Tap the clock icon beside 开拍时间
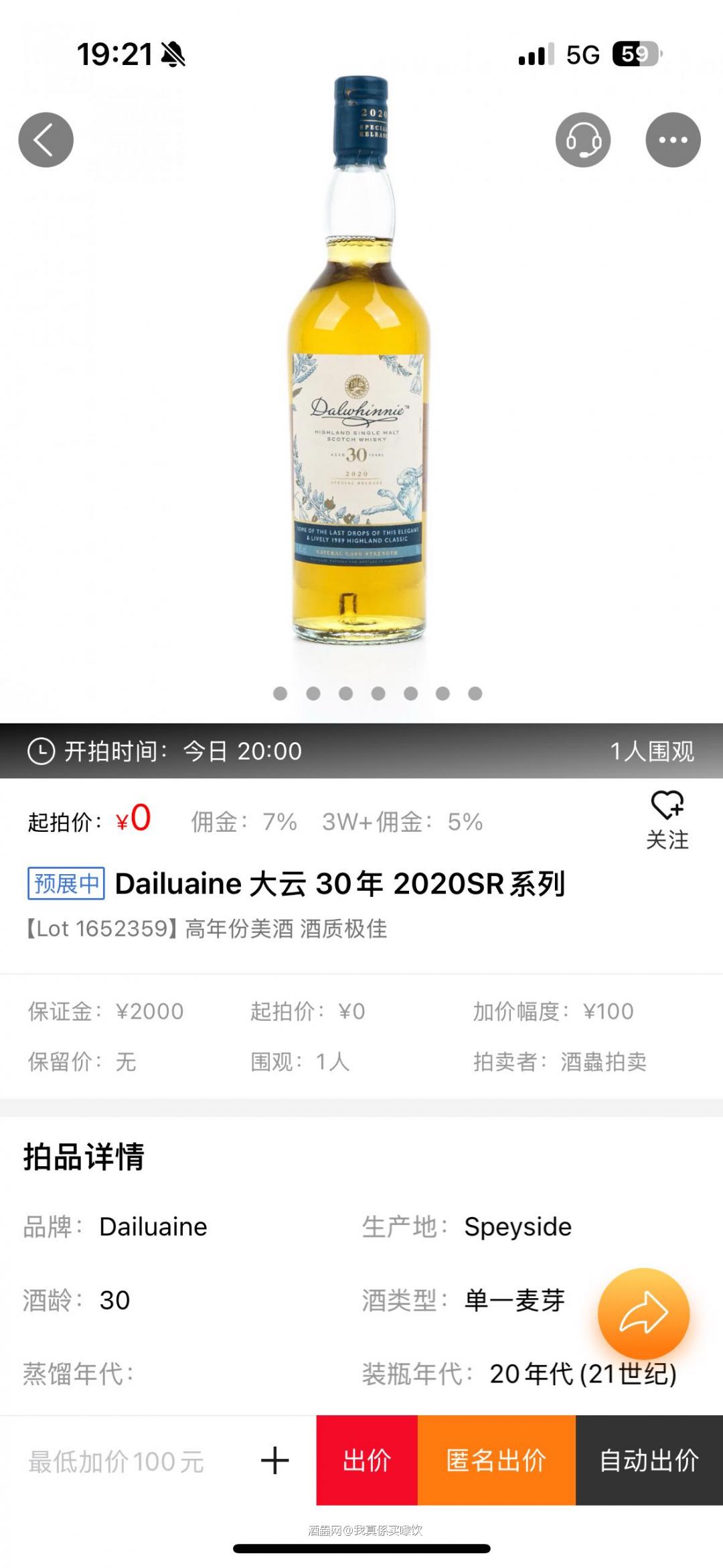Viewport: 723px width, 1568px height. point(40,752)
